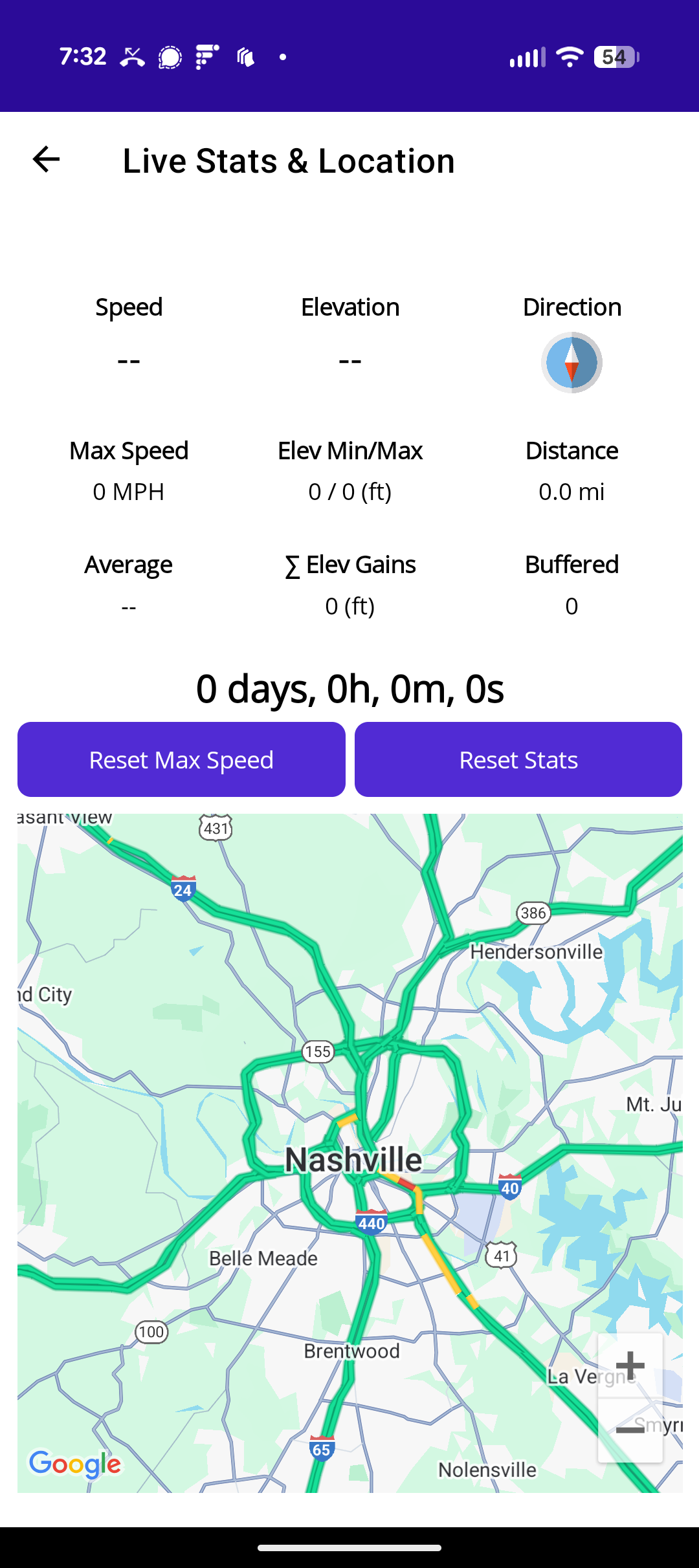Tap the Reset Max Speed button

[x=181, y=759]
